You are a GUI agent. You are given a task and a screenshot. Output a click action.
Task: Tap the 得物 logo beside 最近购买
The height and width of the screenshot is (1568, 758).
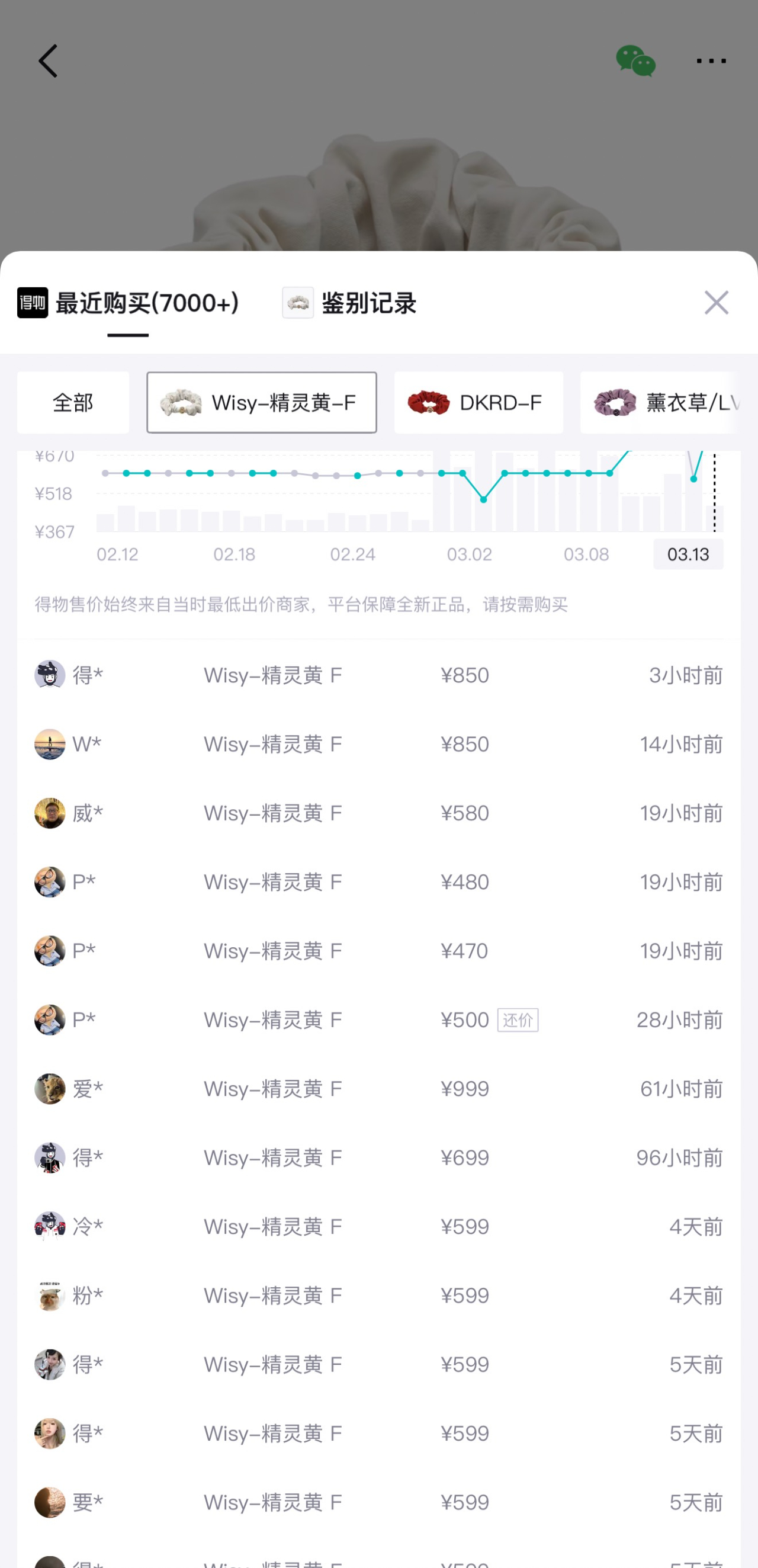pos(31,303)
